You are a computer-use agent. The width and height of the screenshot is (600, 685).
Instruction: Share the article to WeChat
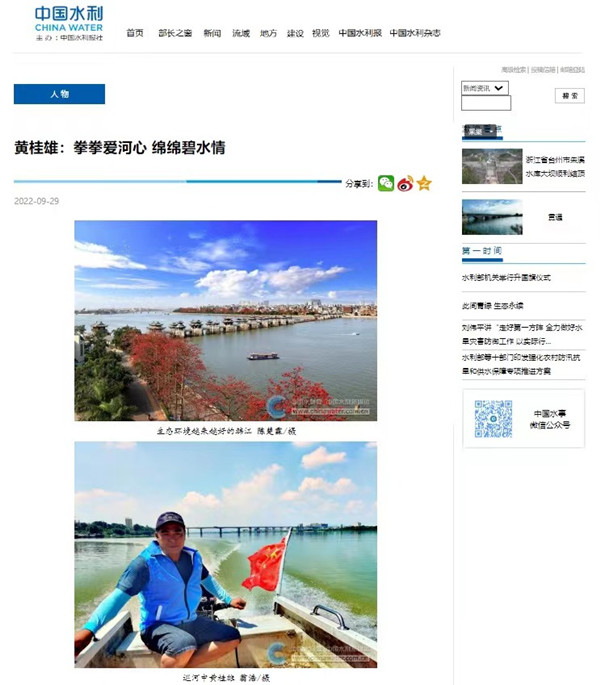click(386, 183)
